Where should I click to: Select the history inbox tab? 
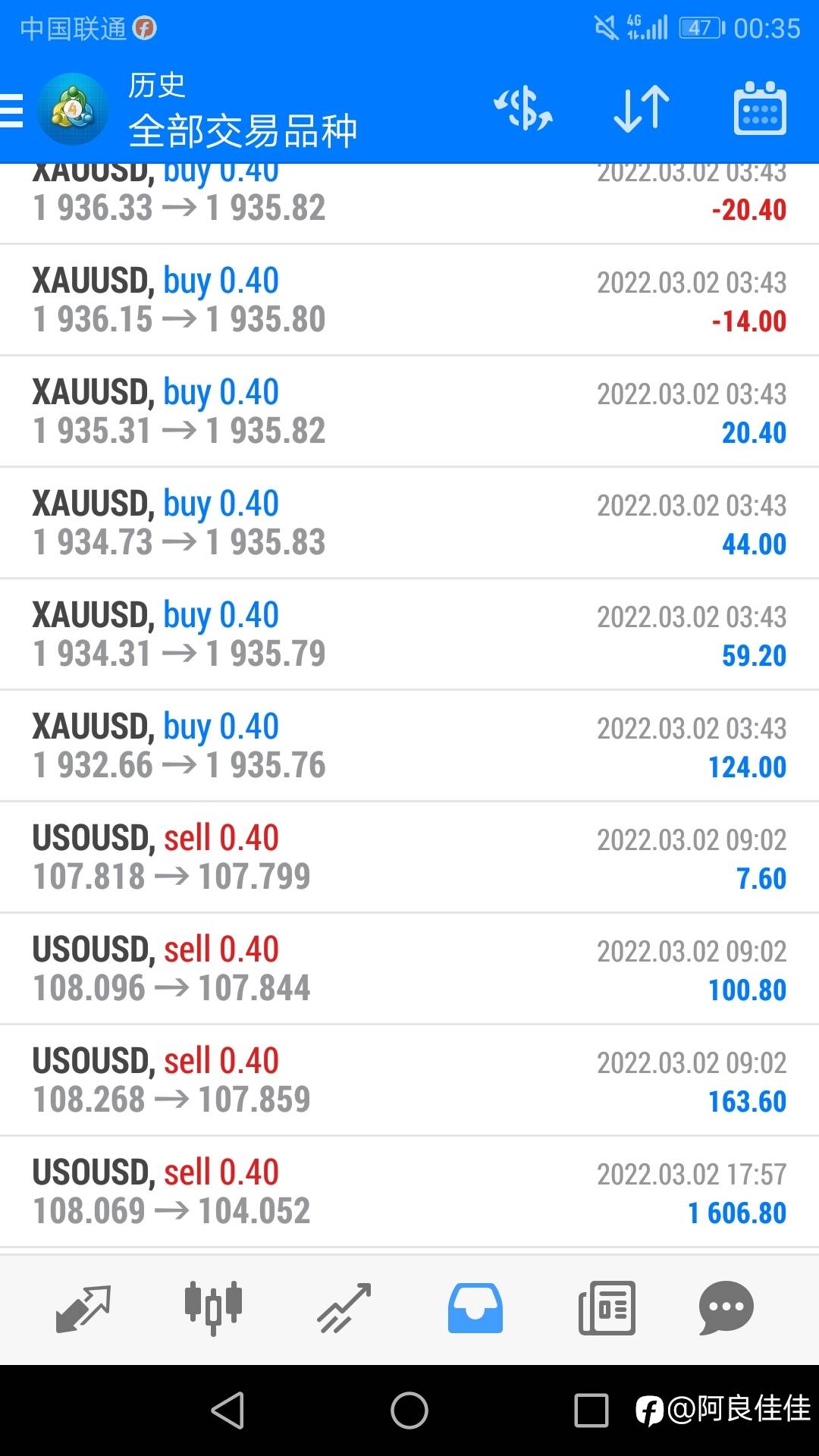(x=475, y=1308)
